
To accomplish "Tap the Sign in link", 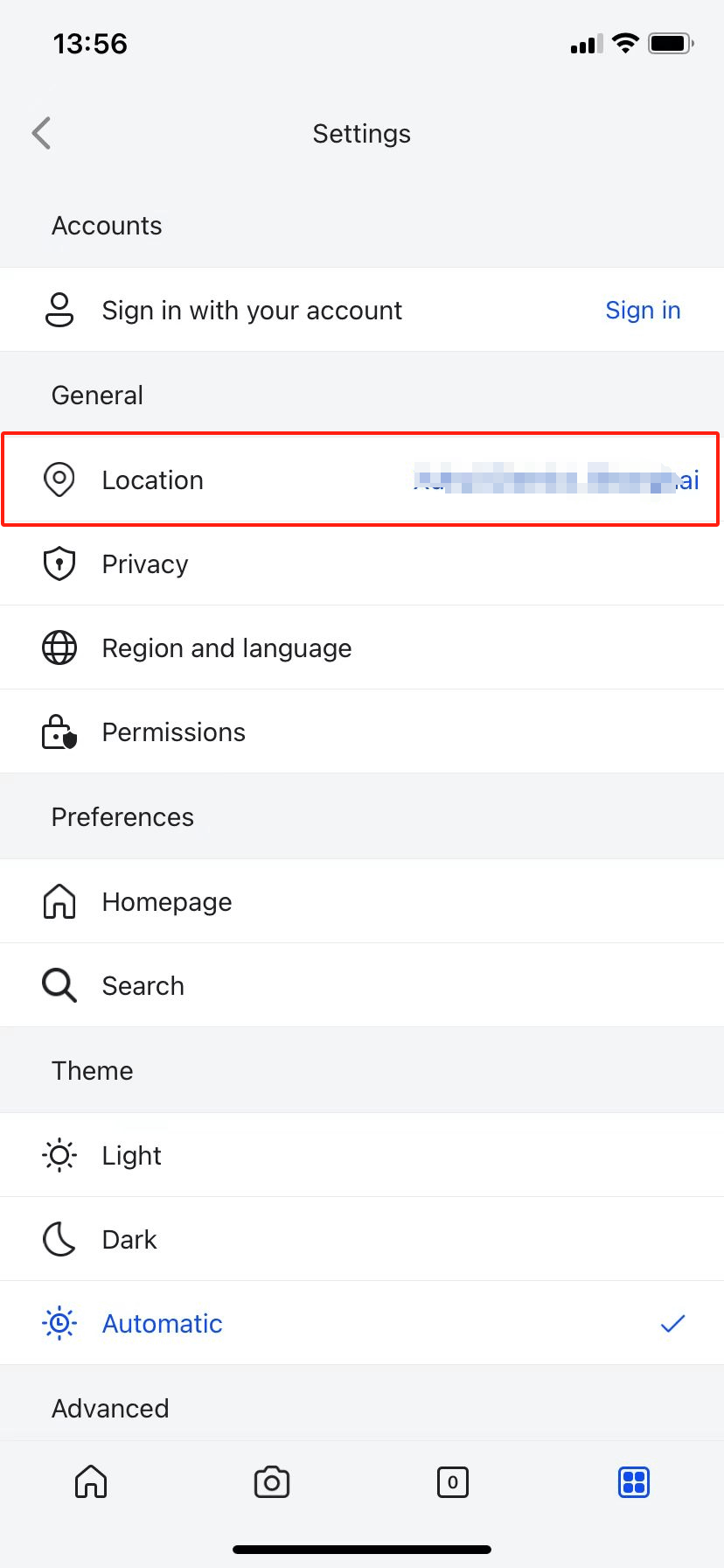I will [x=642, y=311].
